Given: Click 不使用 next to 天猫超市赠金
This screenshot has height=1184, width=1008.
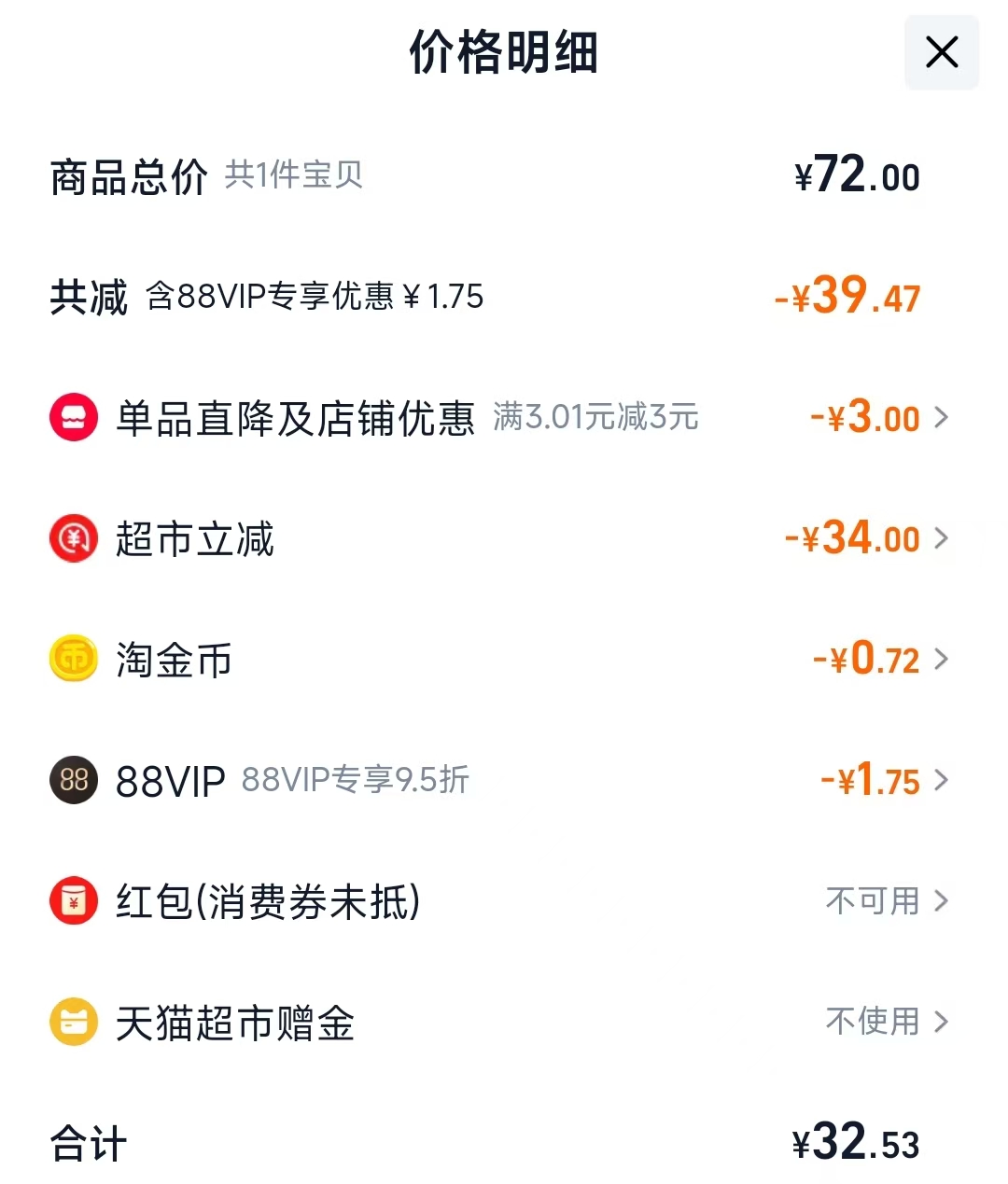Looking at the screenshot, I should click(870, 1022).
